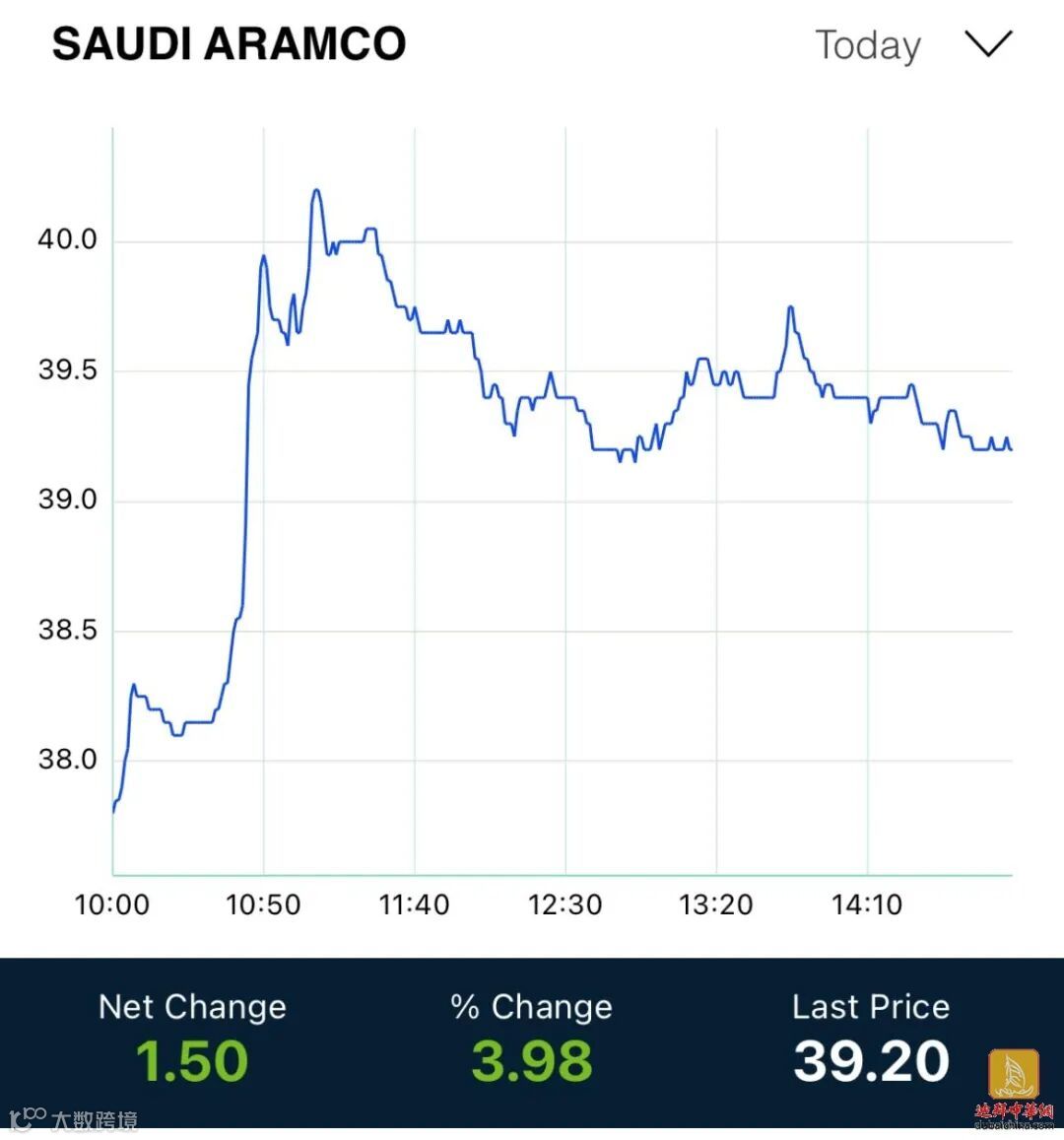Open the Today time range dropdown
The height and width of the screenshot is (1140, 1064).
tap(912, 45)
